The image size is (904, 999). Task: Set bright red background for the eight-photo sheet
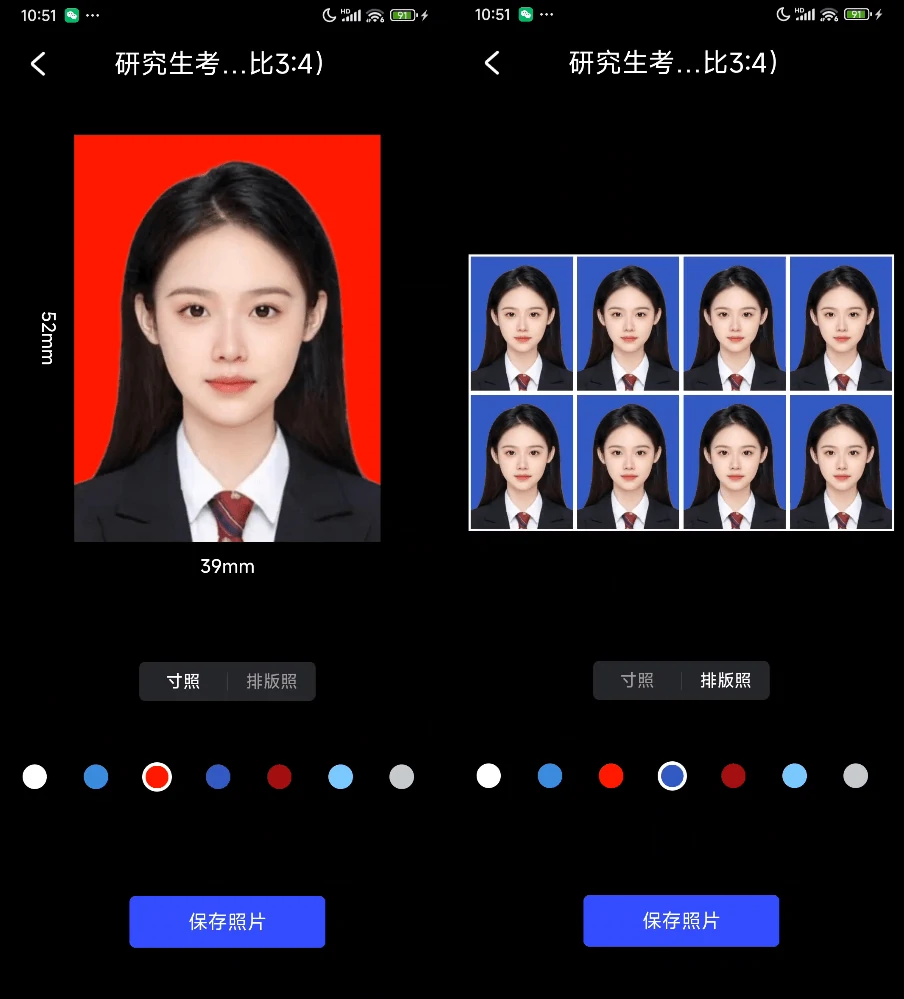click(x=611, y=776)
